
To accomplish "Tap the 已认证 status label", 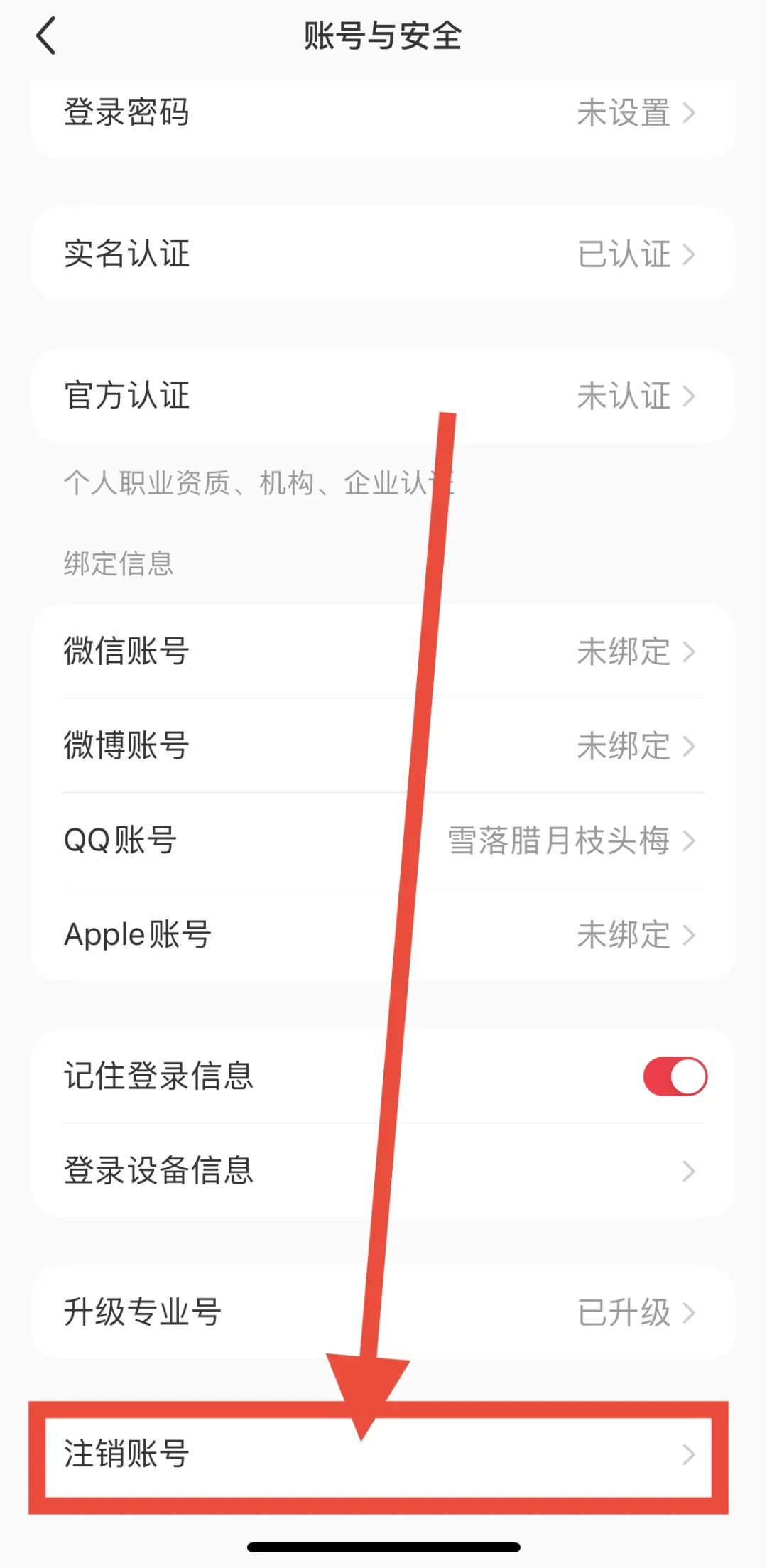I will [625, 254].
